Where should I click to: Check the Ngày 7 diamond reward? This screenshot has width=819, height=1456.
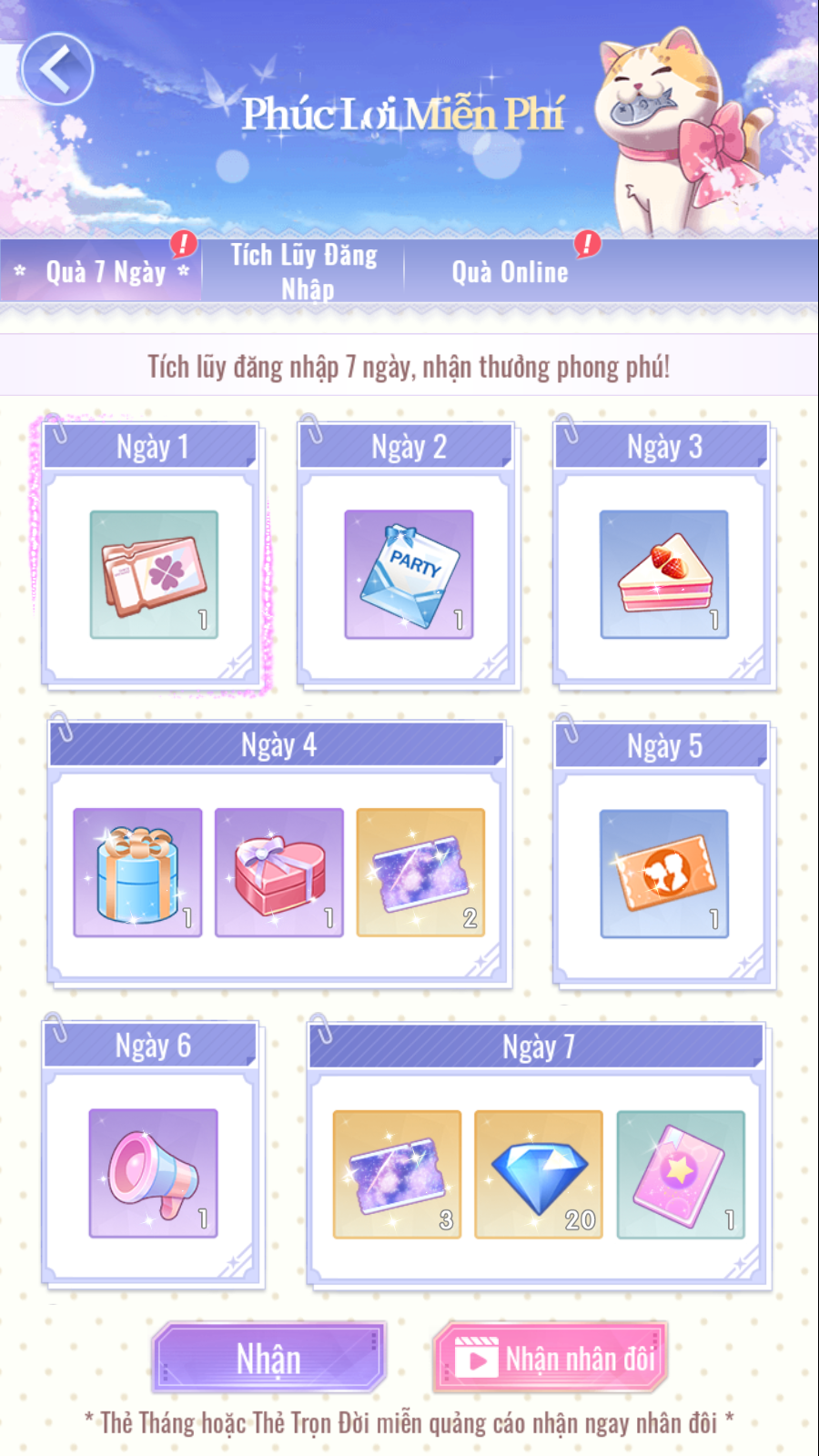(539, 1174)
